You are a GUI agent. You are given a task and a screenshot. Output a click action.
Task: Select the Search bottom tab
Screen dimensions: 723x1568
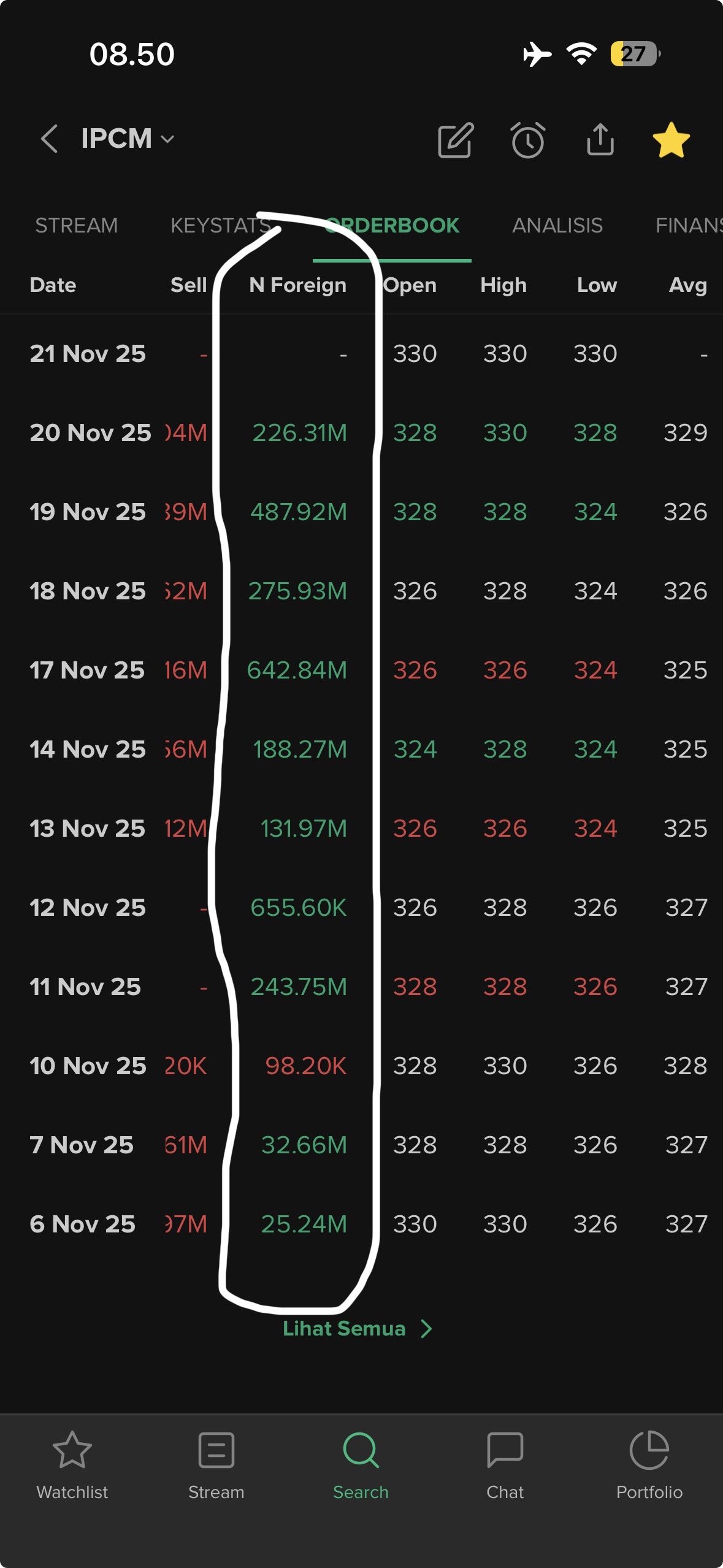click(x=361, y=1464)
